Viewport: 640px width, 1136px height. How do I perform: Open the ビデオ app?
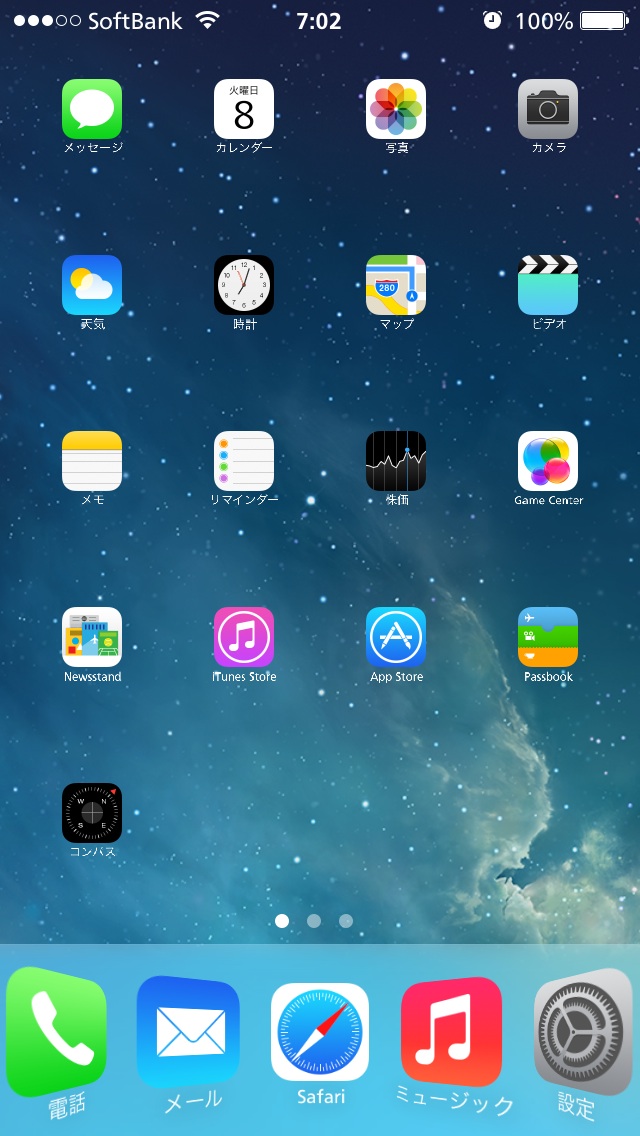548,285
